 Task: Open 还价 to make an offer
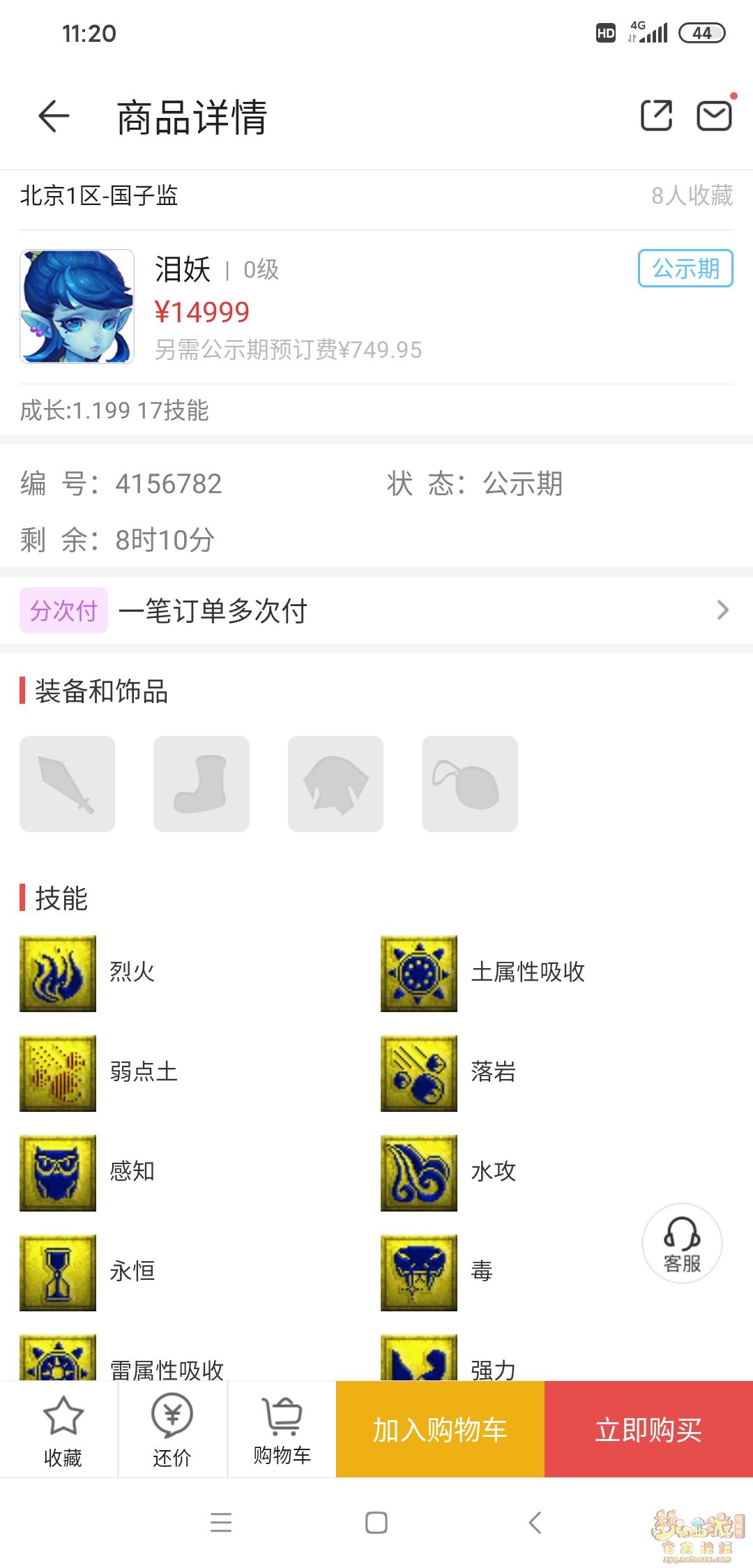coord(172,1430)
